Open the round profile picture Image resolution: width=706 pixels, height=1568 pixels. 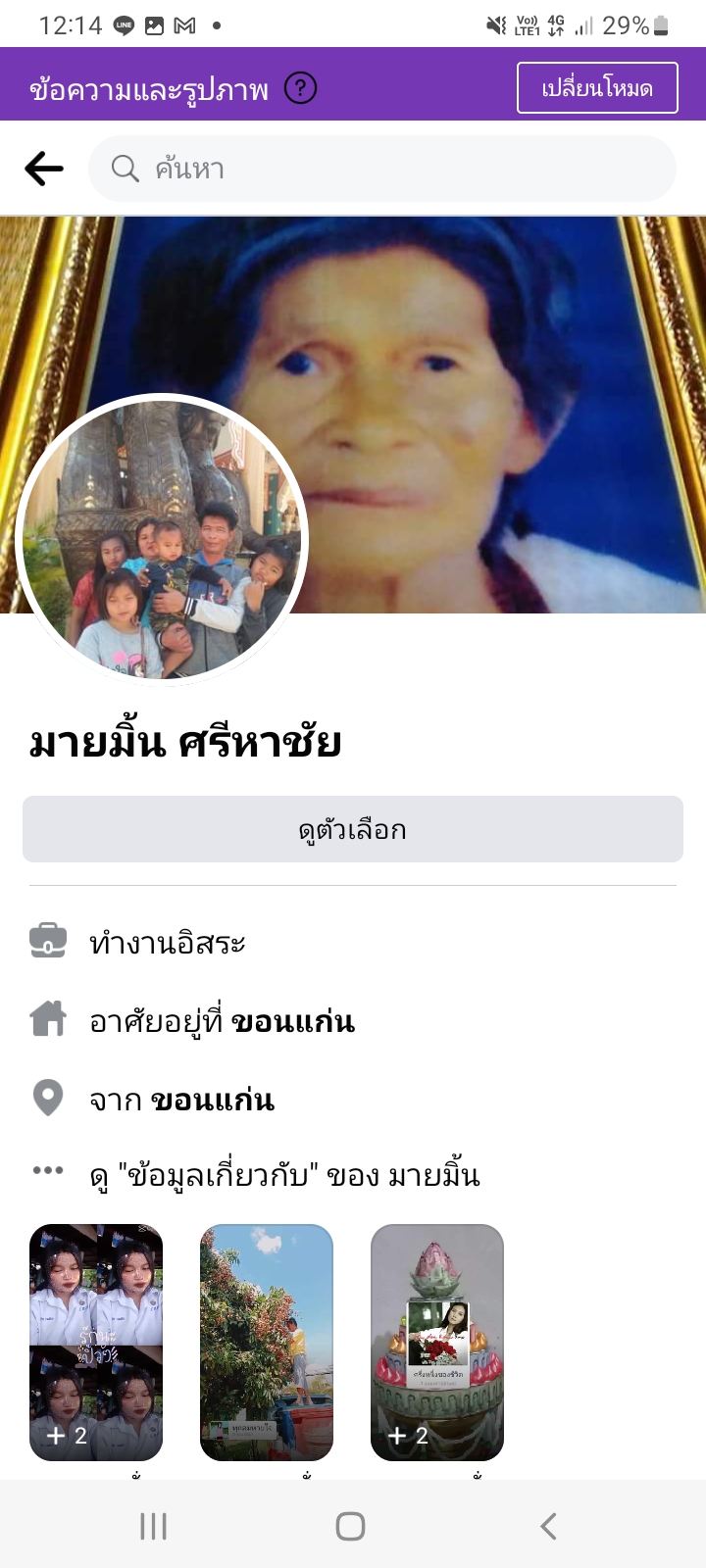click(163, 539)
